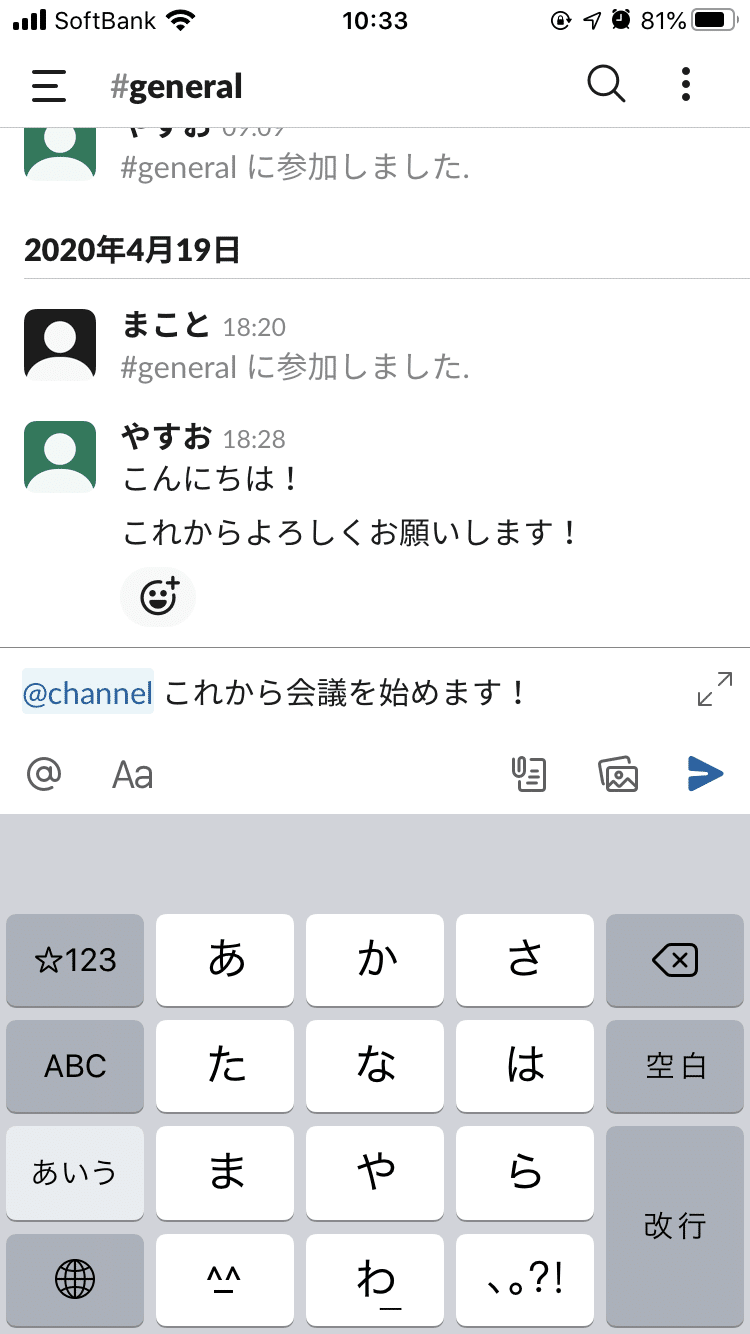Screen dimensions: 750x1334
Task: Open the channel list with the hamburger icon
Action: click(x=47, y=84)
